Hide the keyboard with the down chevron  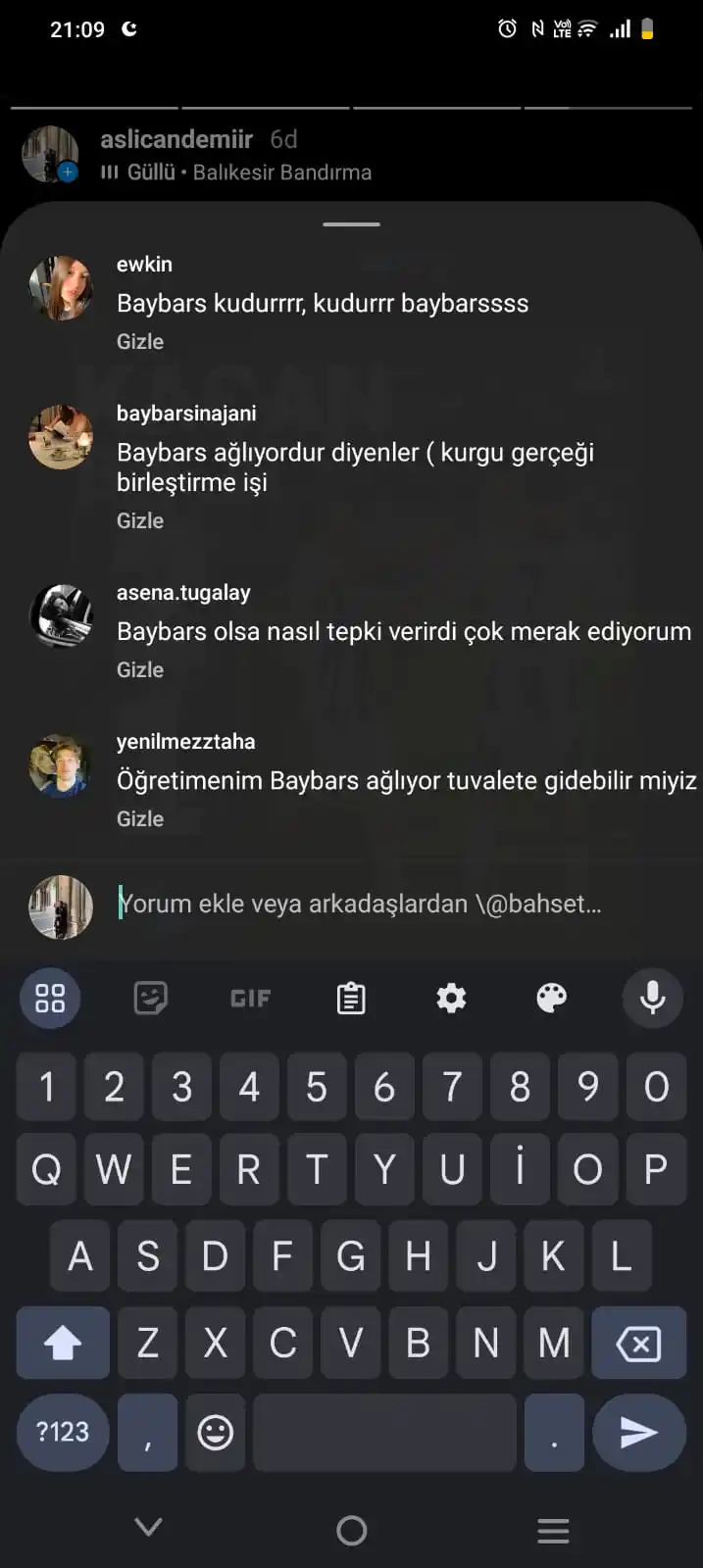(149, 1527)
